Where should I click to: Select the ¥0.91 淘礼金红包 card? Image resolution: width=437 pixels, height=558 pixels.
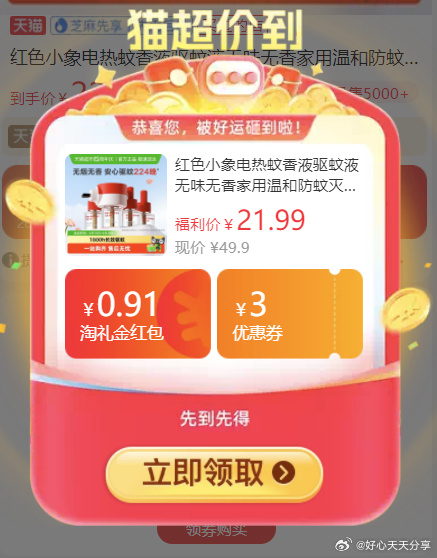coord(138,314)
